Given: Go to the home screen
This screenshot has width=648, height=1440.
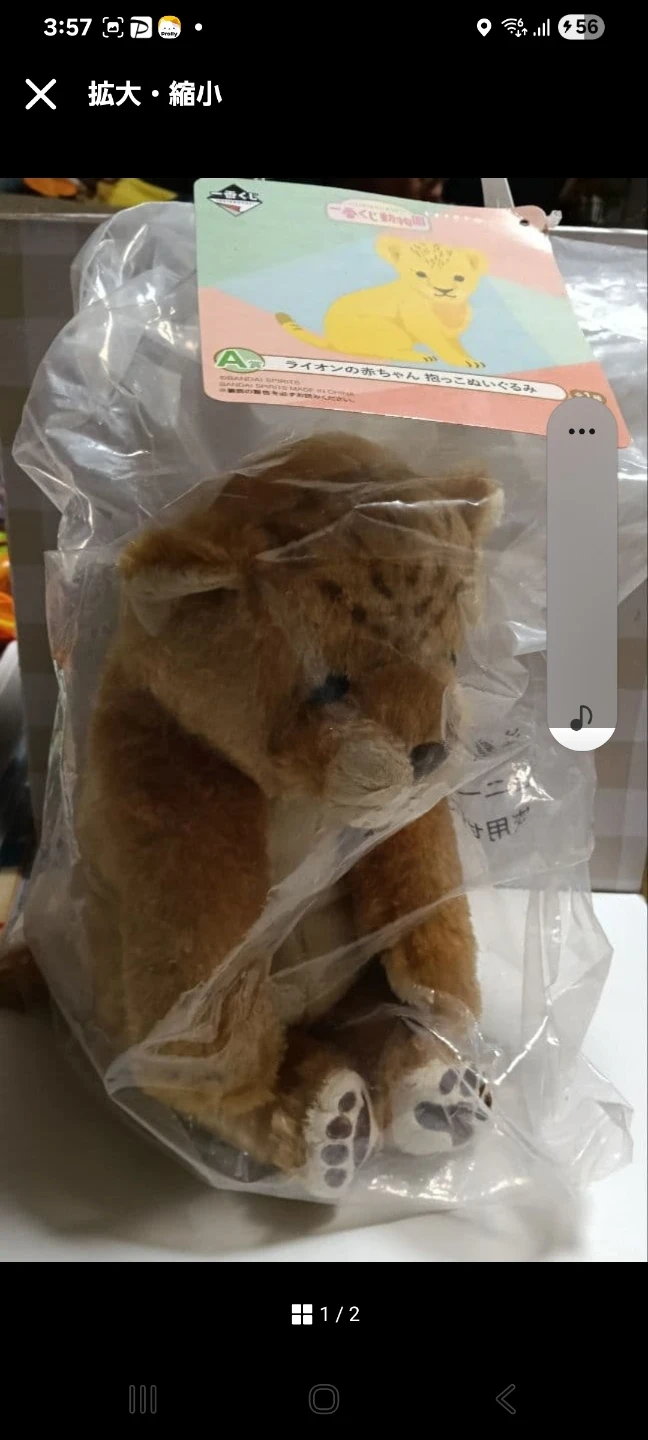Looking at the screenshot, I should [x=324, y=1399].
